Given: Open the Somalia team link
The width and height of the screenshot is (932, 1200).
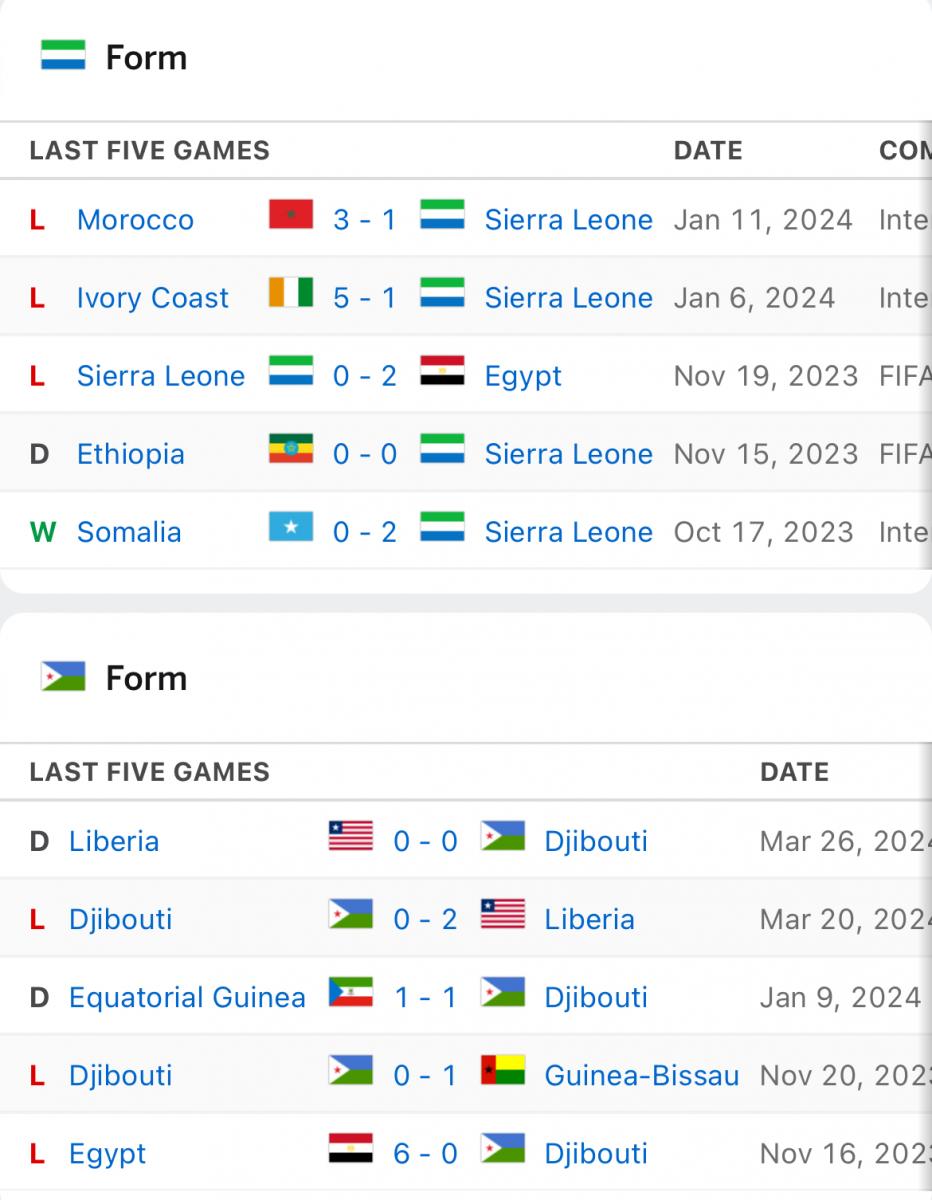Looking at the screenshot, I should [129, 532].
